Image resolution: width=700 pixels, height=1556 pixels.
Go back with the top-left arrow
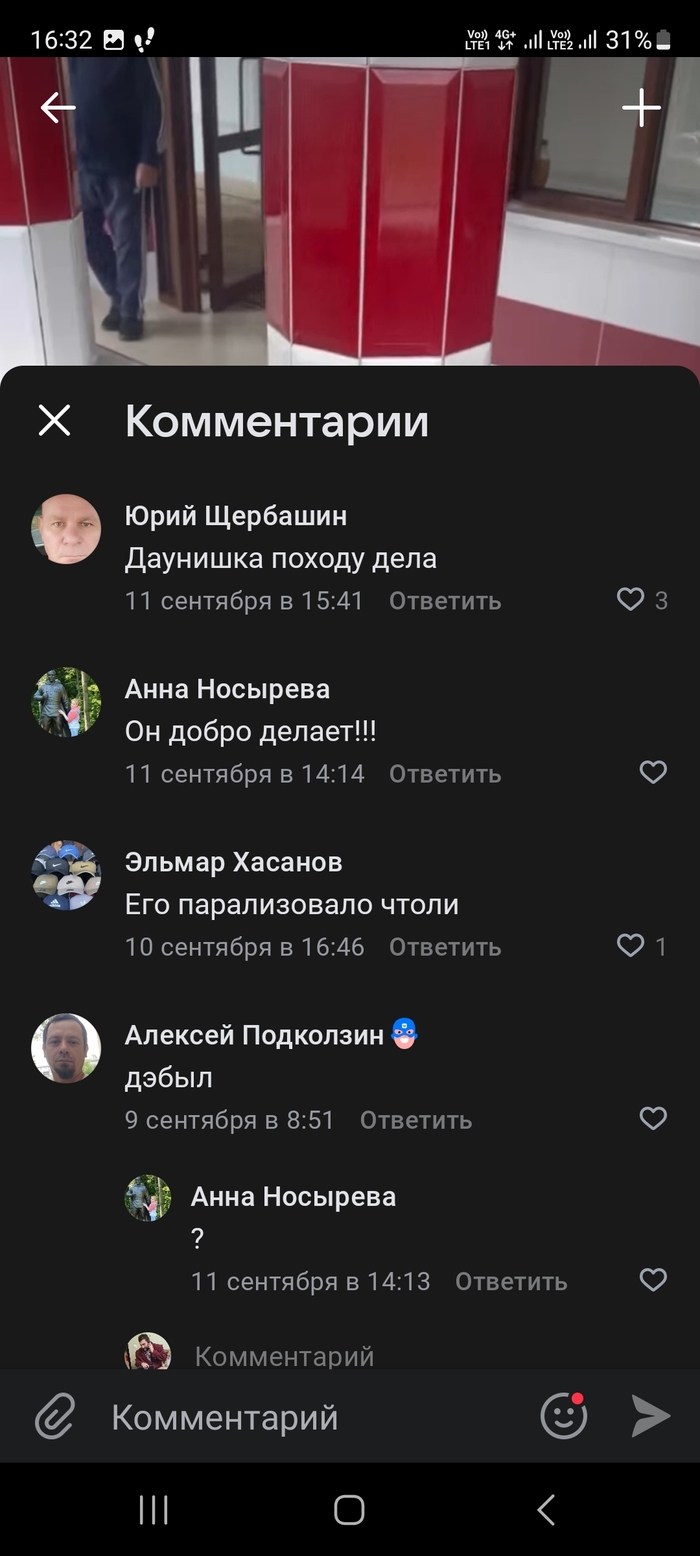(57, 108)
